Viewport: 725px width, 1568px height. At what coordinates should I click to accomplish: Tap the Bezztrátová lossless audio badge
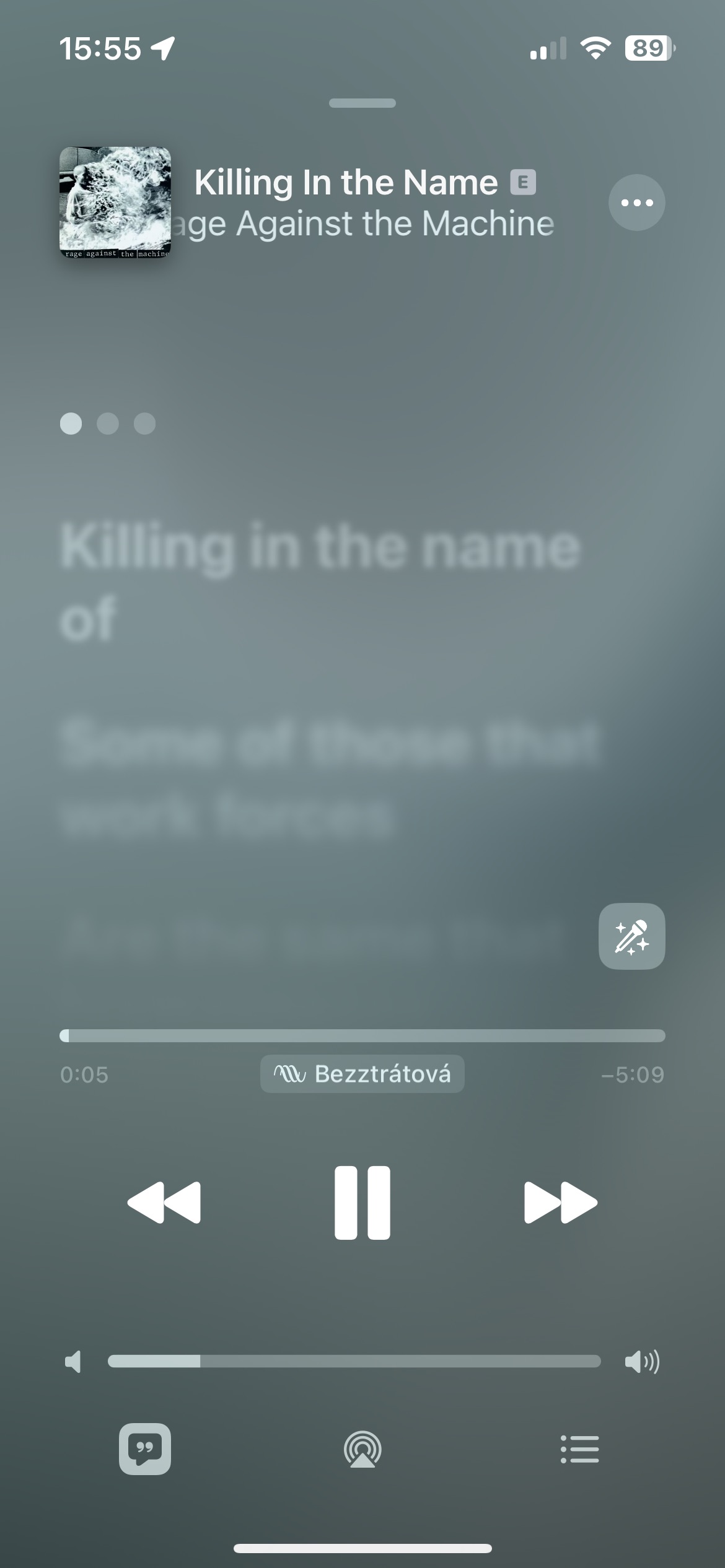click(x=362, y=1073)
